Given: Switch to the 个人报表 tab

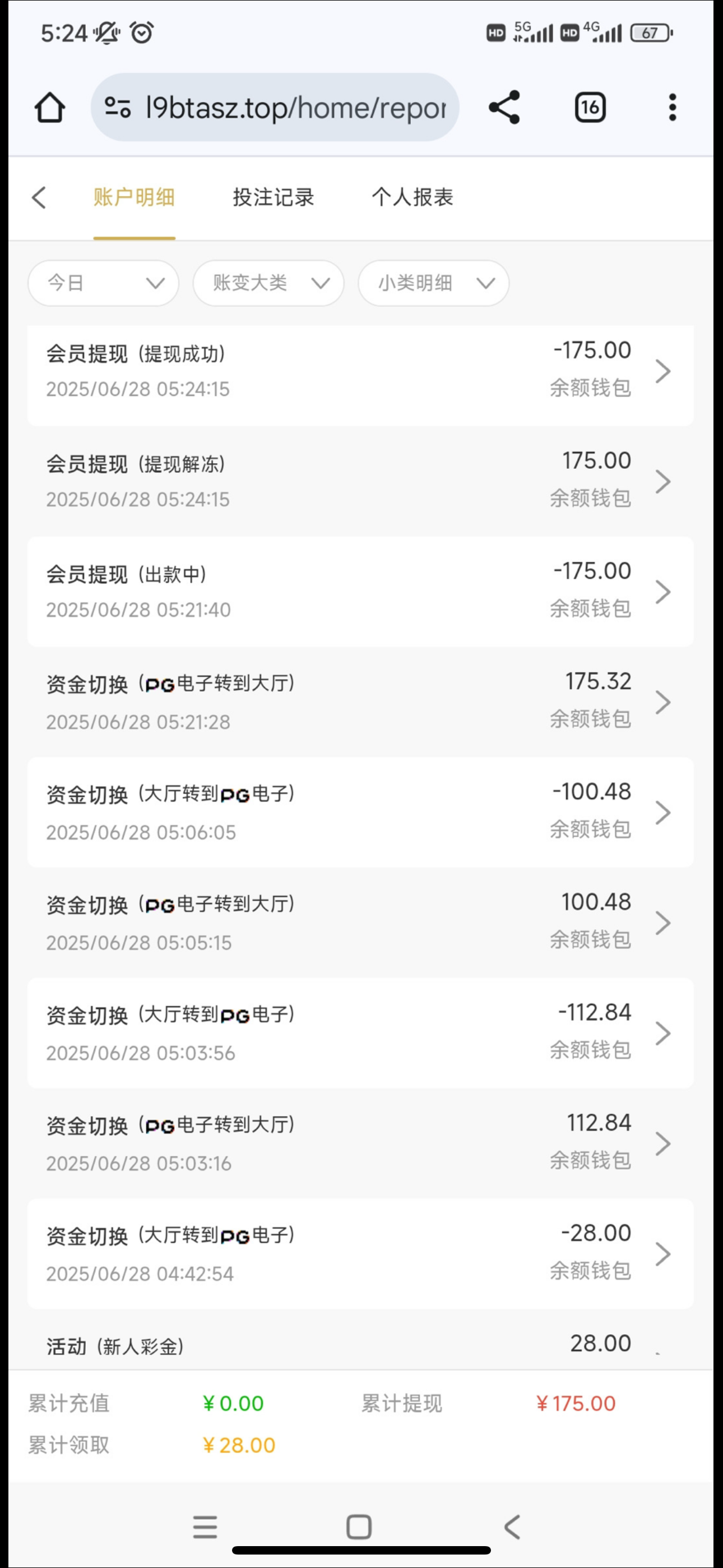Looking at the screenshot, I should [x=412, y=197].
